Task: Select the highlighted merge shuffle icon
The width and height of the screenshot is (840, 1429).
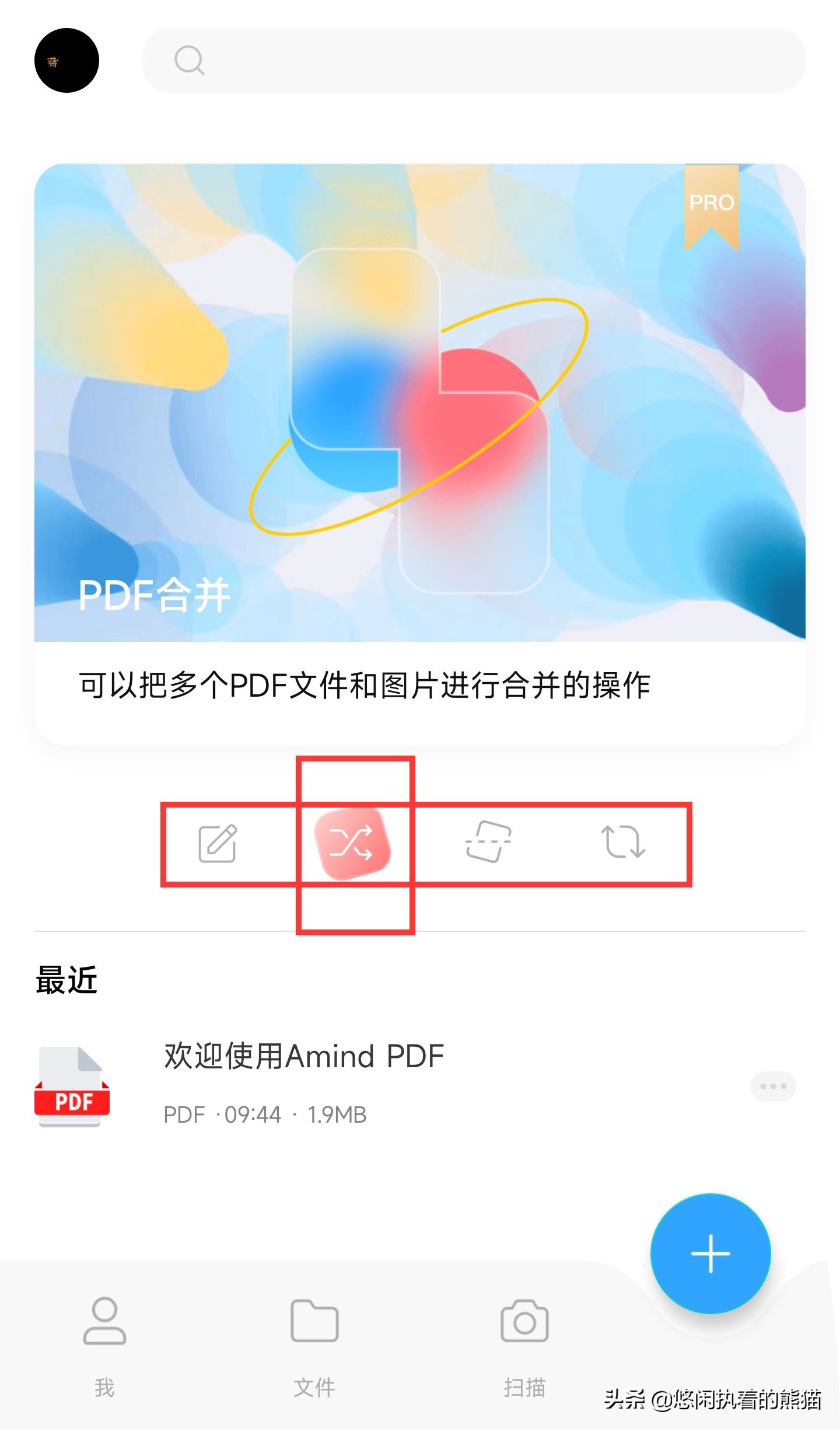Action: click(x=352, y=843)
